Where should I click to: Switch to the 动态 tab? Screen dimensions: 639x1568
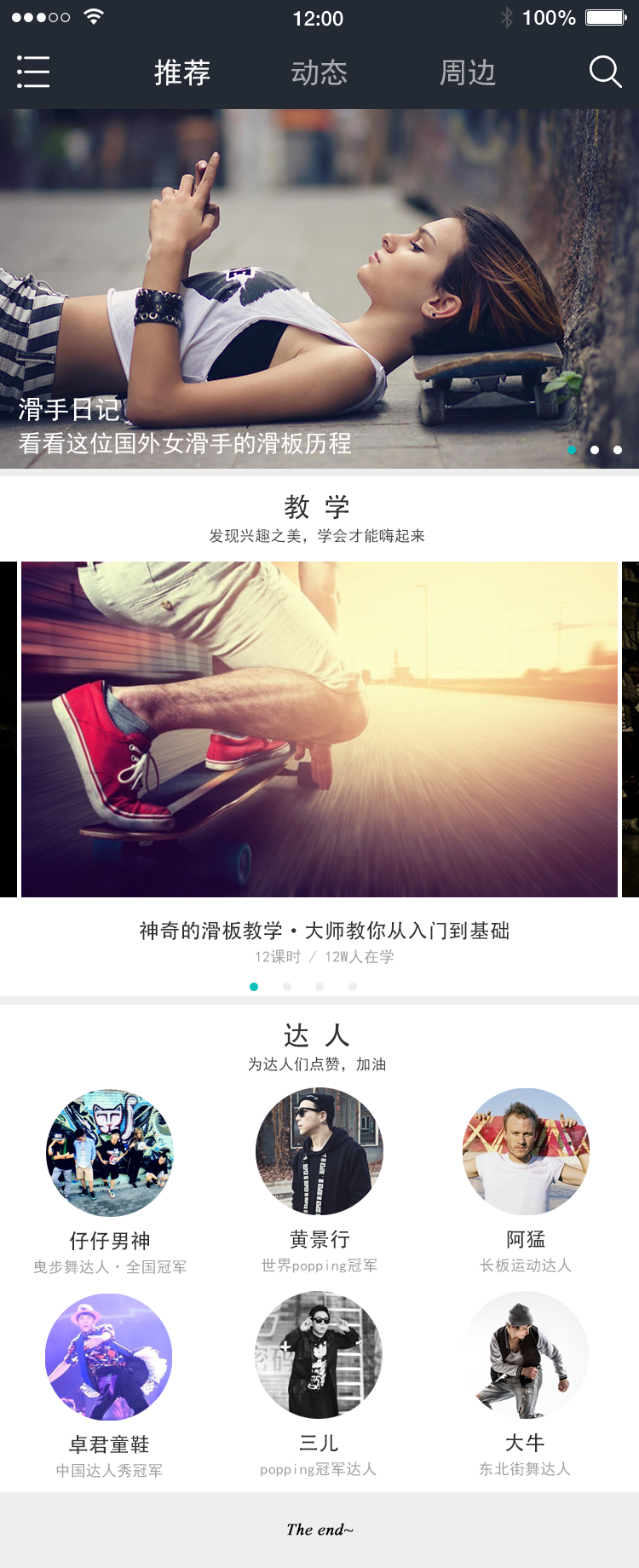(x=319, y=72)
